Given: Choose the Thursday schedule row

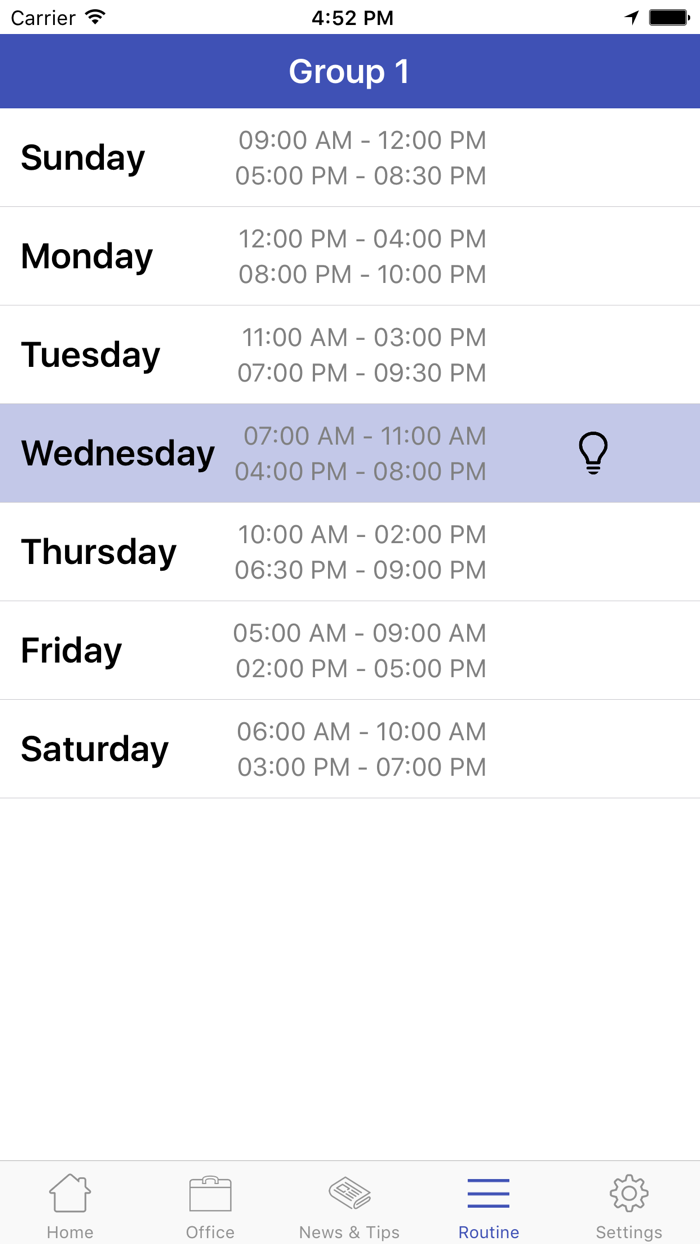Looking at the screenshot, I should pos(350,552).
